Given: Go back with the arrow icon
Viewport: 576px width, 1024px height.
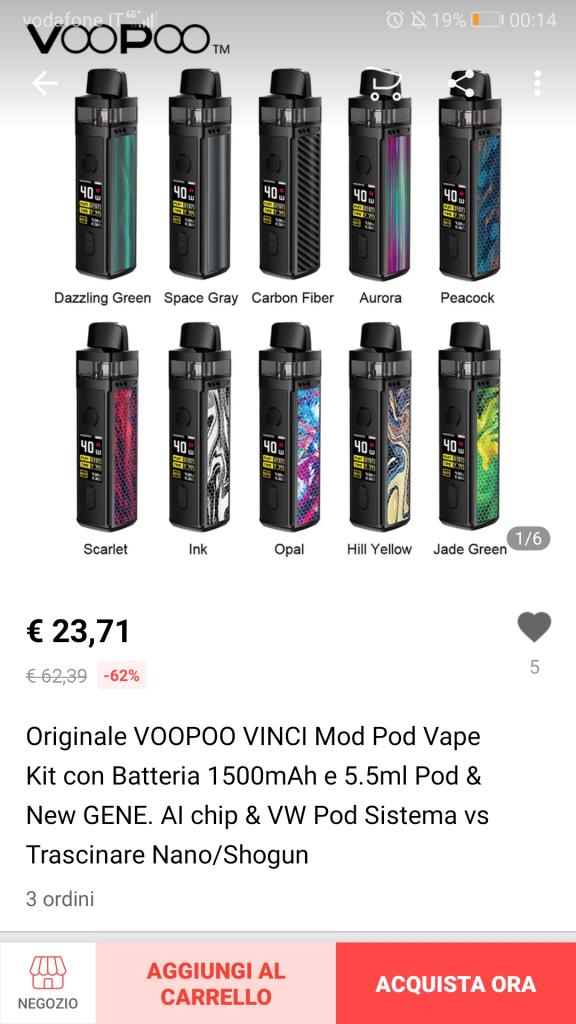Looking at the screenshot, I should [45, 83].
